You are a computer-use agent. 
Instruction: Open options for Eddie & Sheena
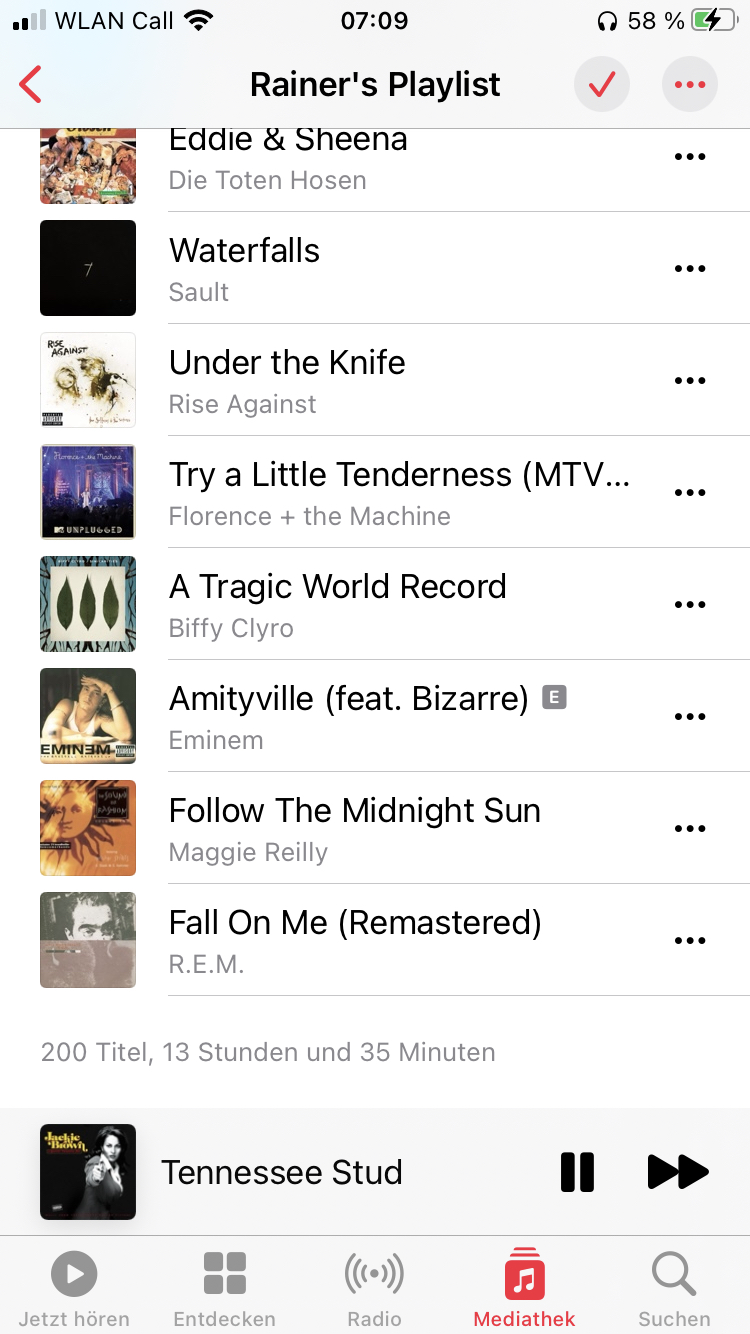pos(689,157)
